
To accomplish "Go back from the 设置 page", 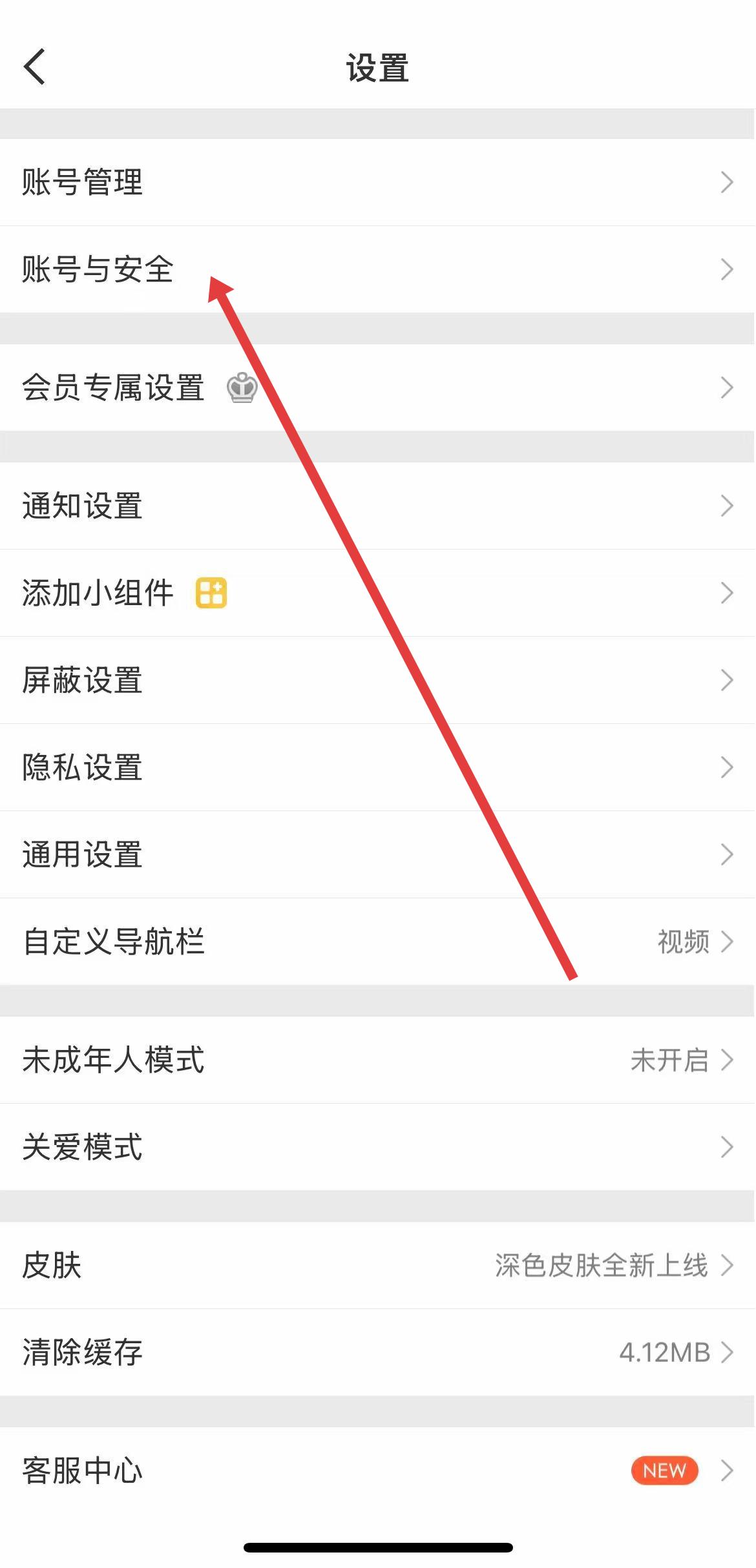I will click(x=35, y=67).
